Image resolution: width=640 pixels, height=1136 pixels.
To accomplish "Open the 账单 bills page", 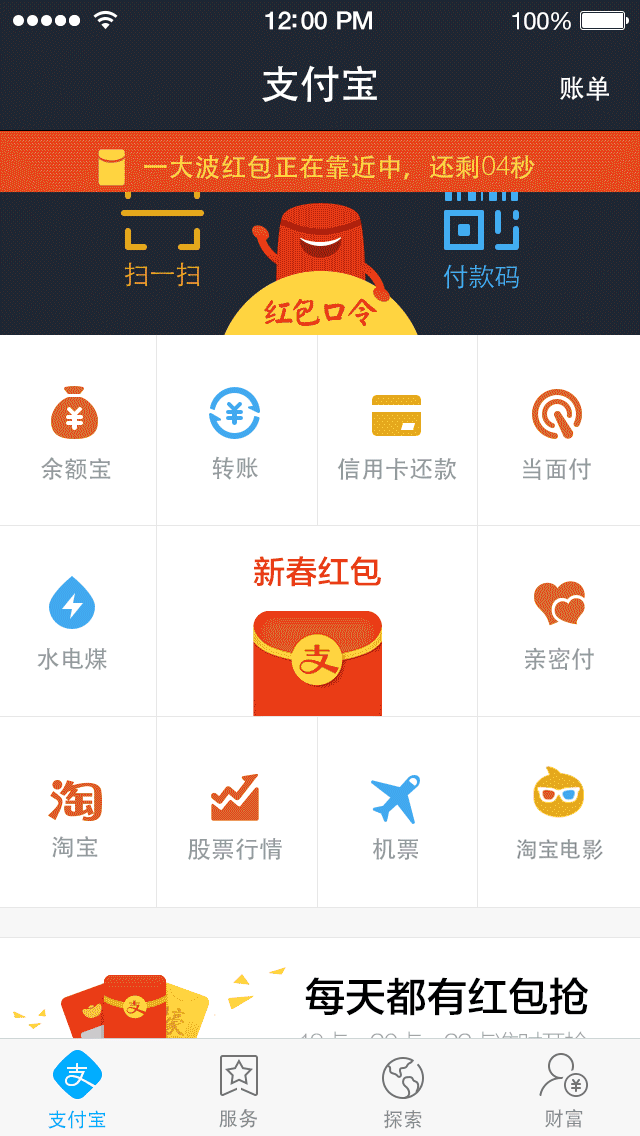I will point(584,88).
